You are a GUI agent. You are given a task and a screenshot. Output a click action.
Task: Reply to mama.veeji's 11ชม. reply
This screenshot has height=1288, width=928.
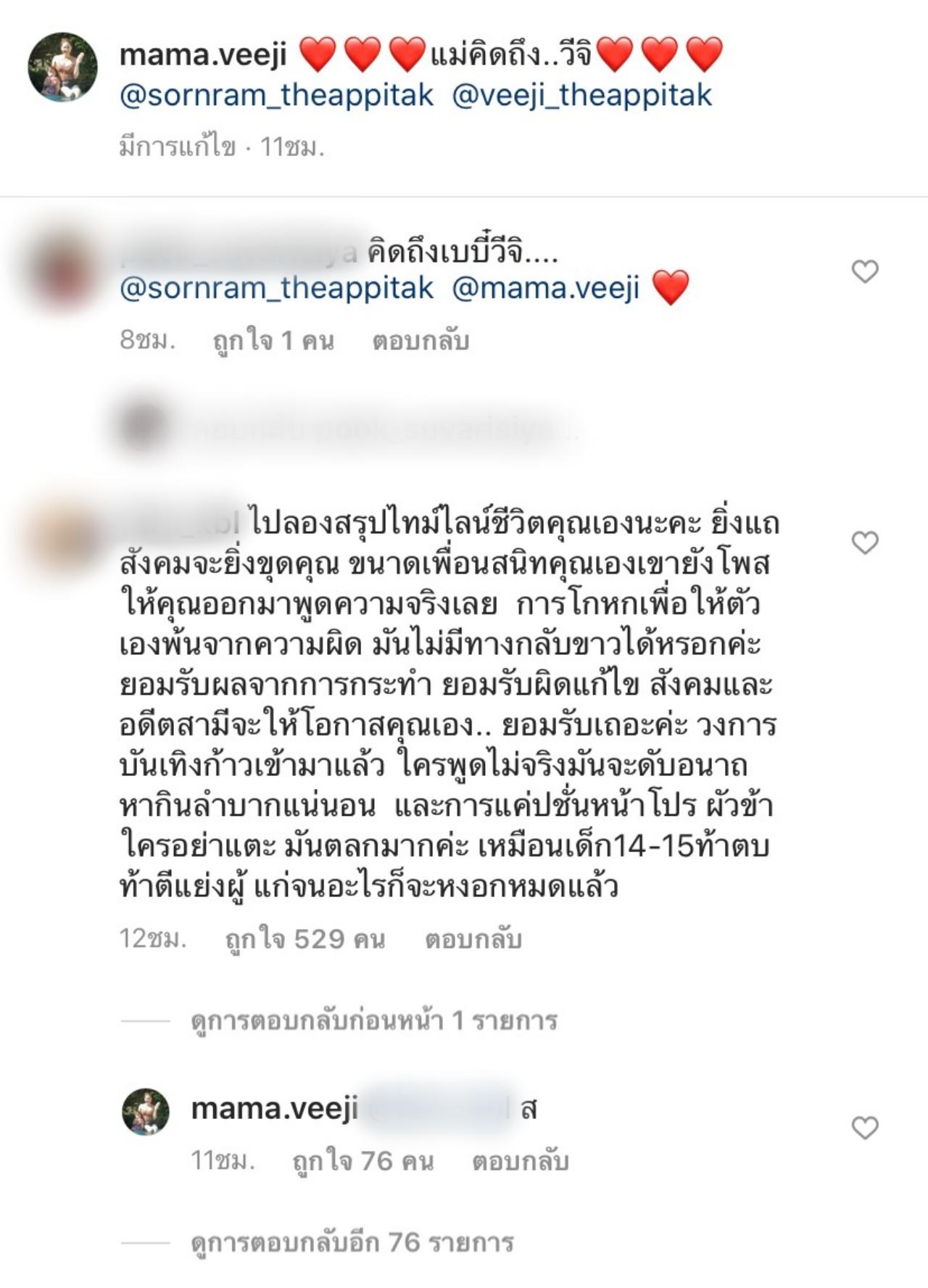pyautogui.click(x=520, y=1161)
